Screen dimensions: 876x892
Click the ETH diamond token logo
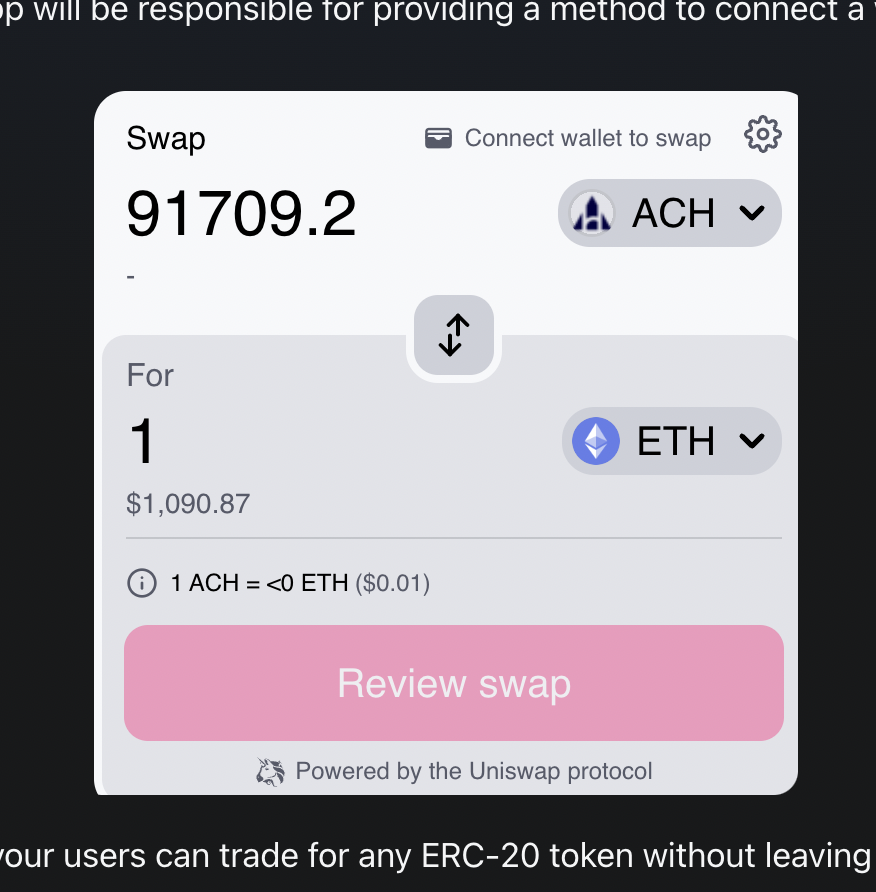(595, 441)
